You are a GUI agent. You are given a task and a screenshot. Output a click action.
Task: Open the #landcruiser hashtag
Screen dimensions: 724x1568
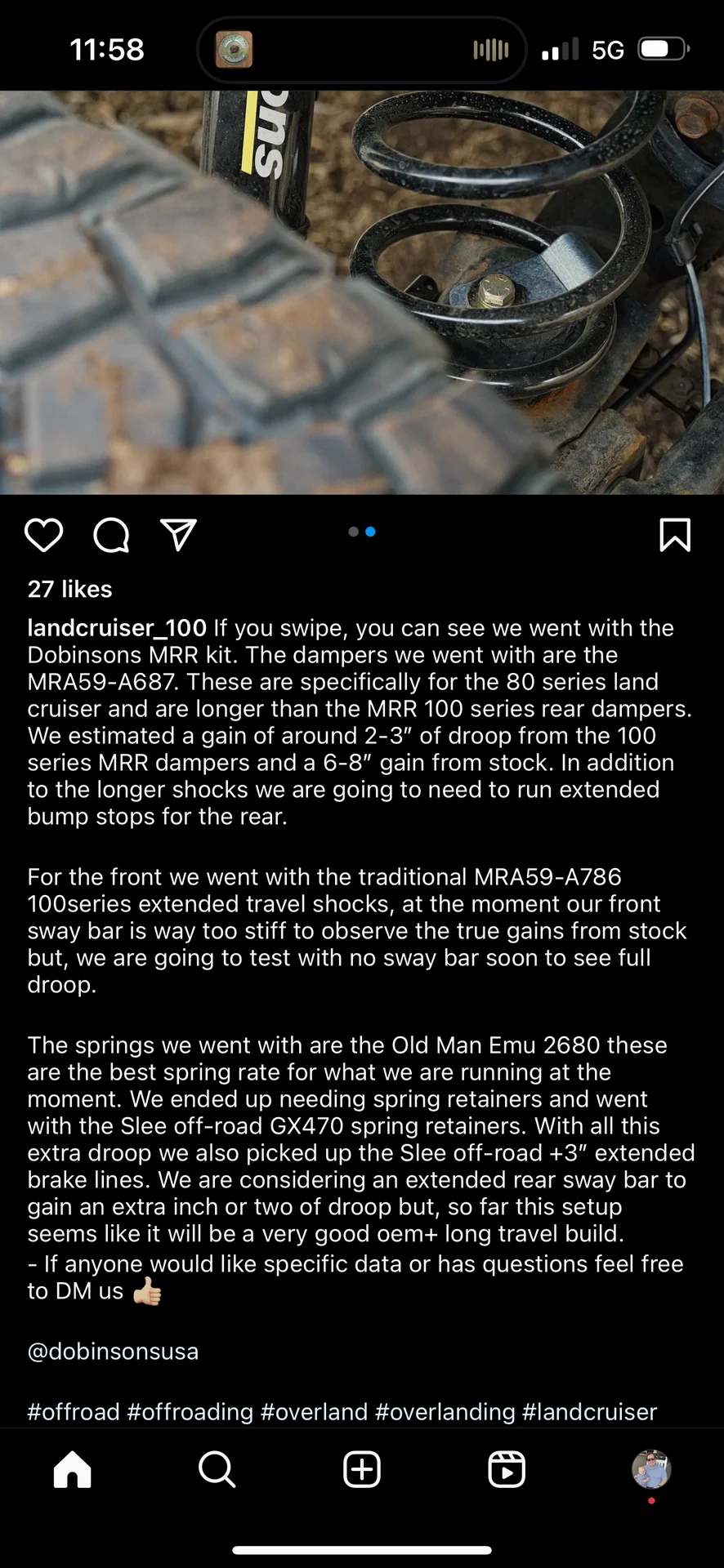point(589,1412)
